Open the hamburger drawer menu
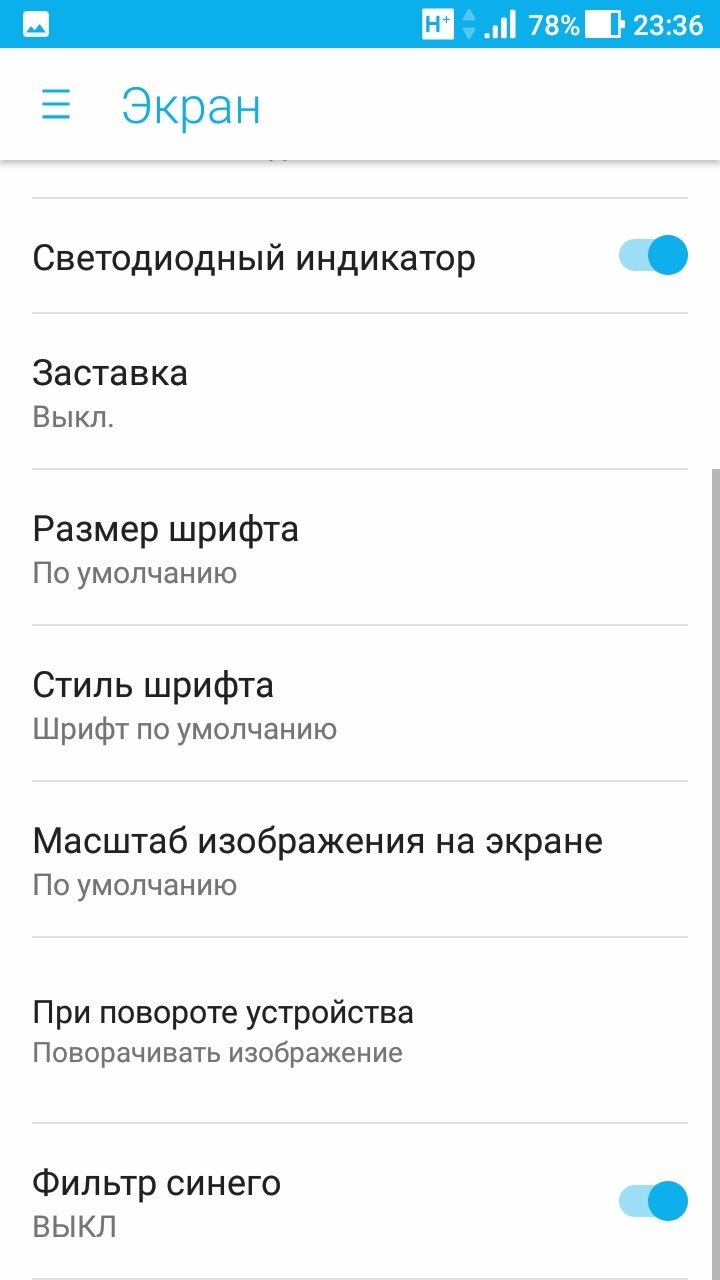720x1280 pixels. coord(56,105)
